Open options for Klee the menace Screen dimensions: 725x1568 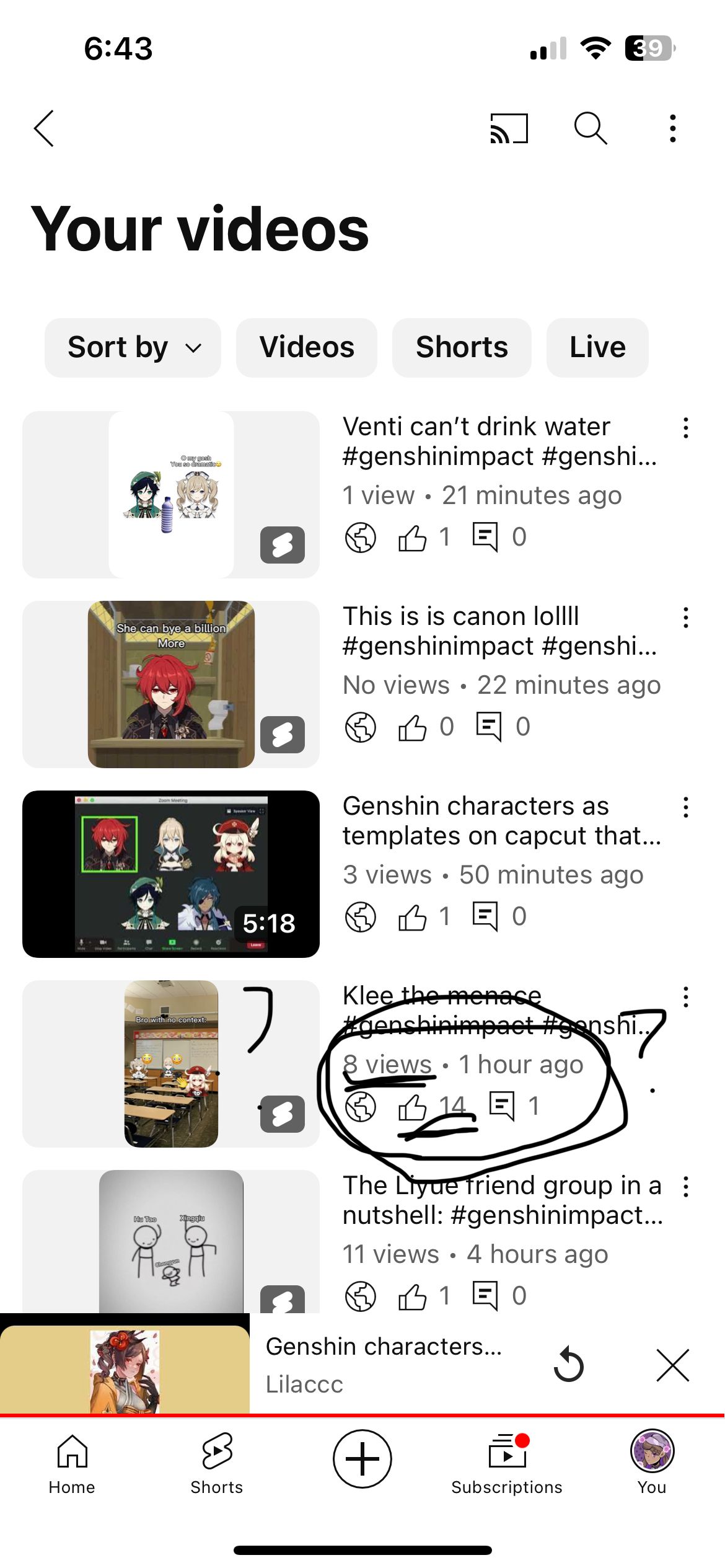(x=685, y=997)
